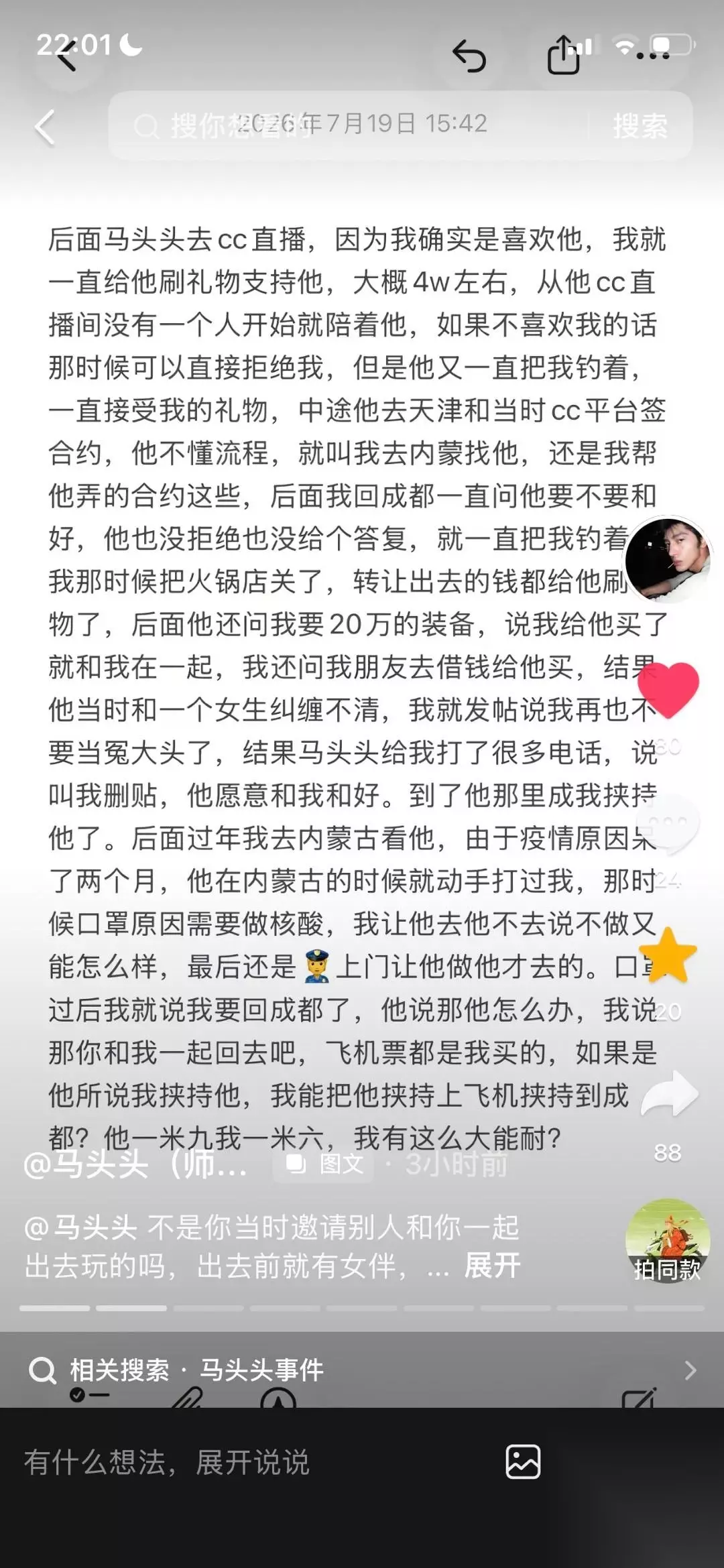Open the author's profile avatar

pyautogui.click(x=668, y=560)
